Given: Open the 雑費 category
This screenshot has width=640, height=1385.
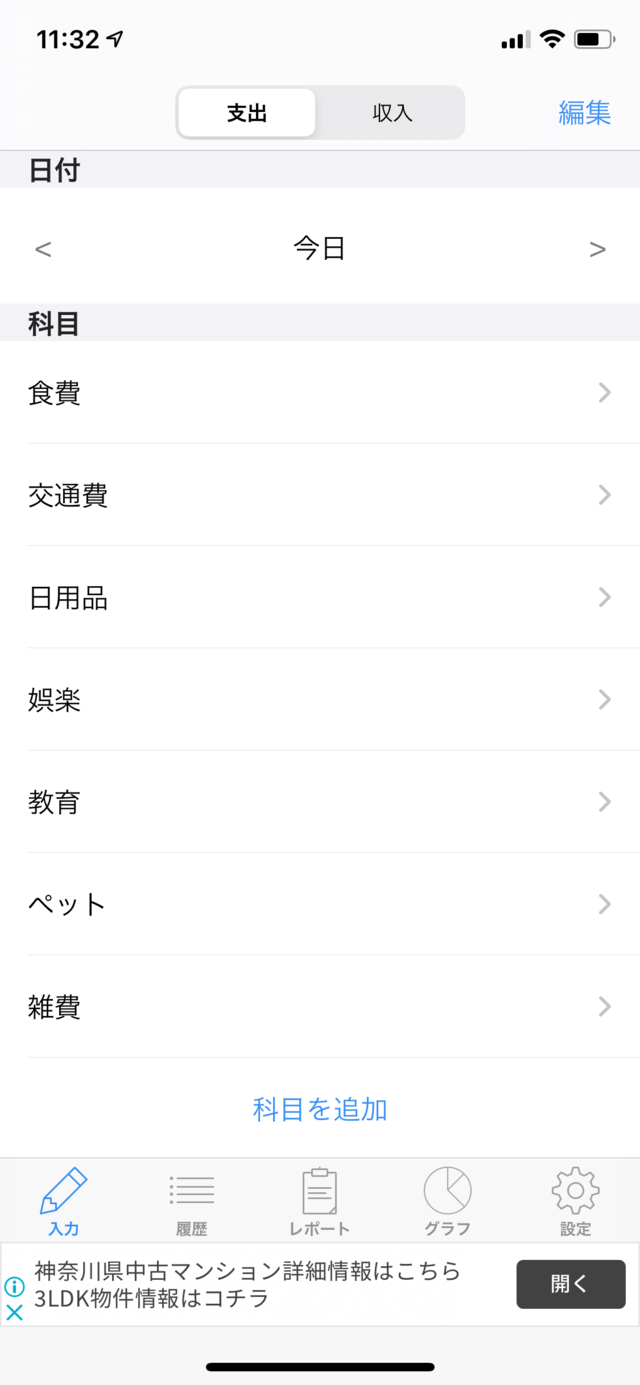Looking at the screenshot, I should [x=320, y=1007].
